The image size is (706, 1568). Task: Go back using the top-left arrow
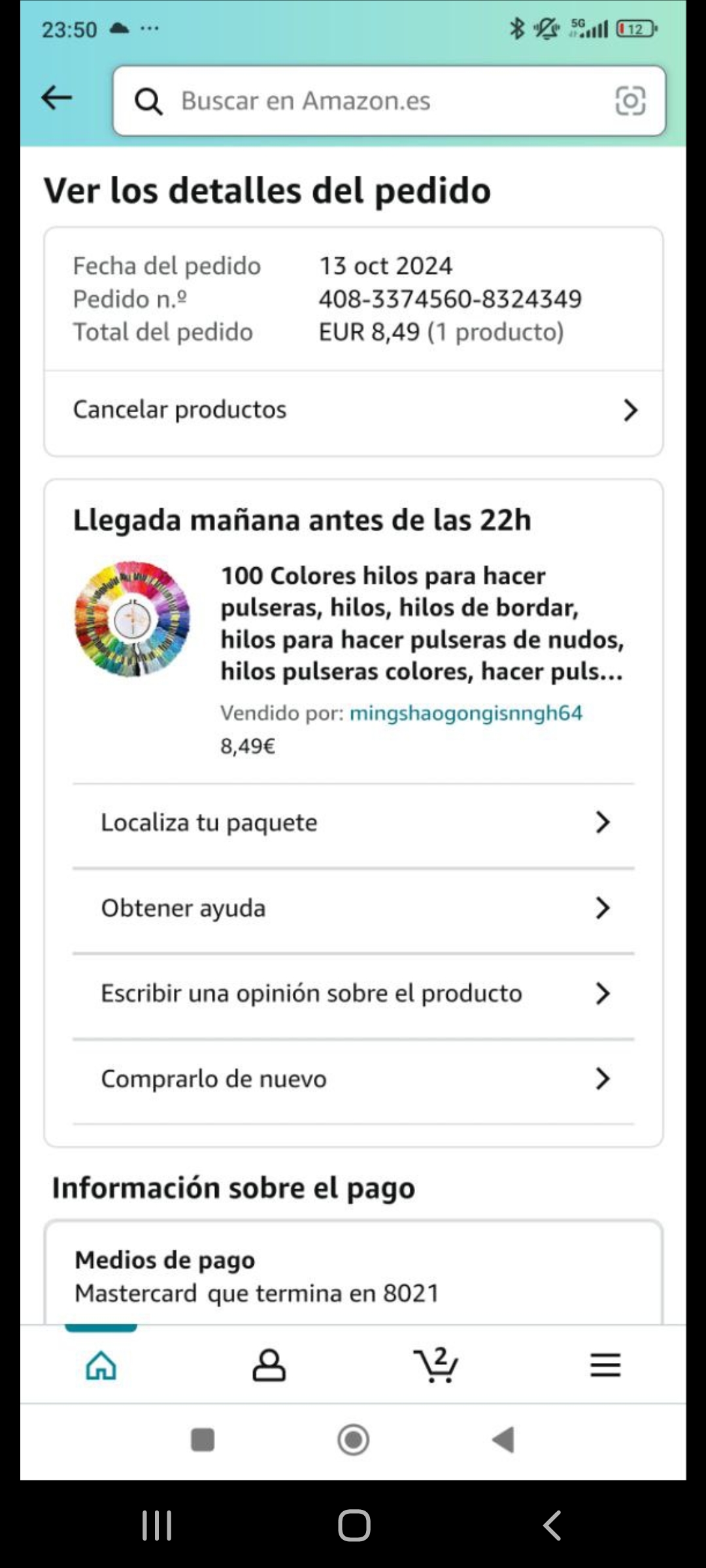click(57, 99)
